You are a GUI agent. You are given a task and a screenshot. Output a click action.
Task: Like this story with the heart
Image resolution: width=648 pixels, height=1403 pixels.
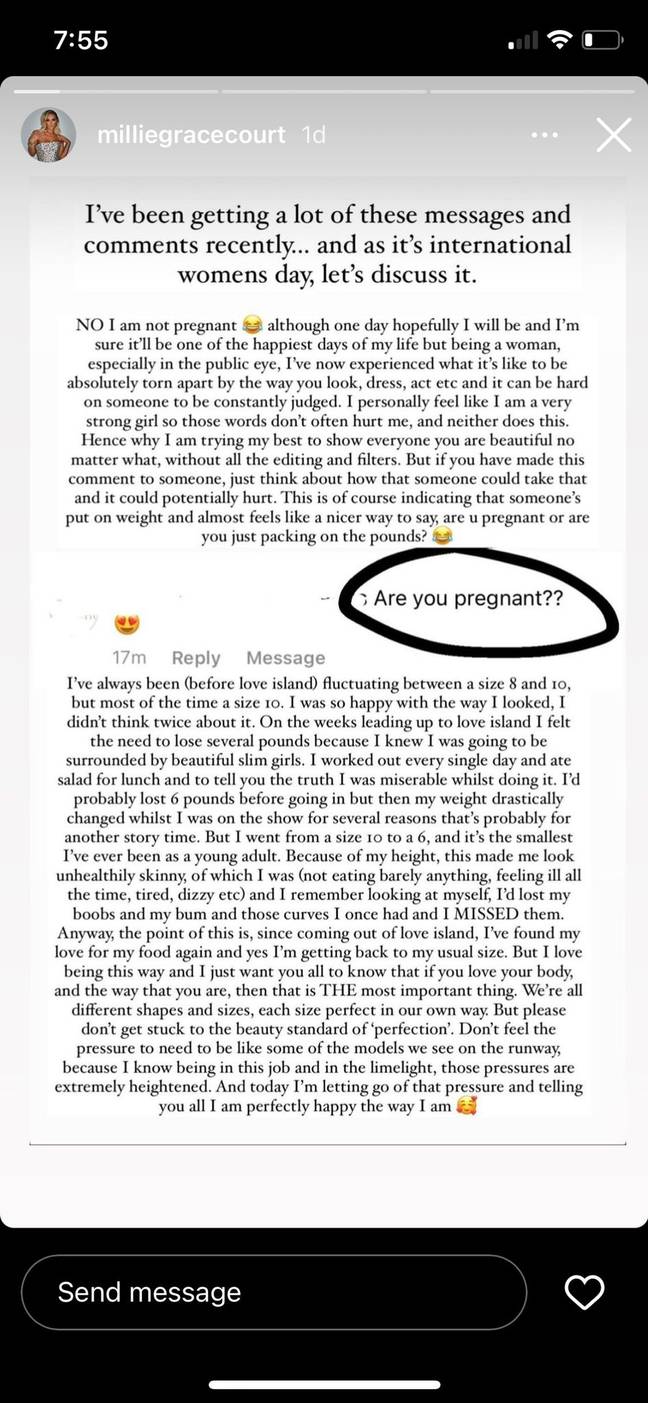(x=585, y=1292)
